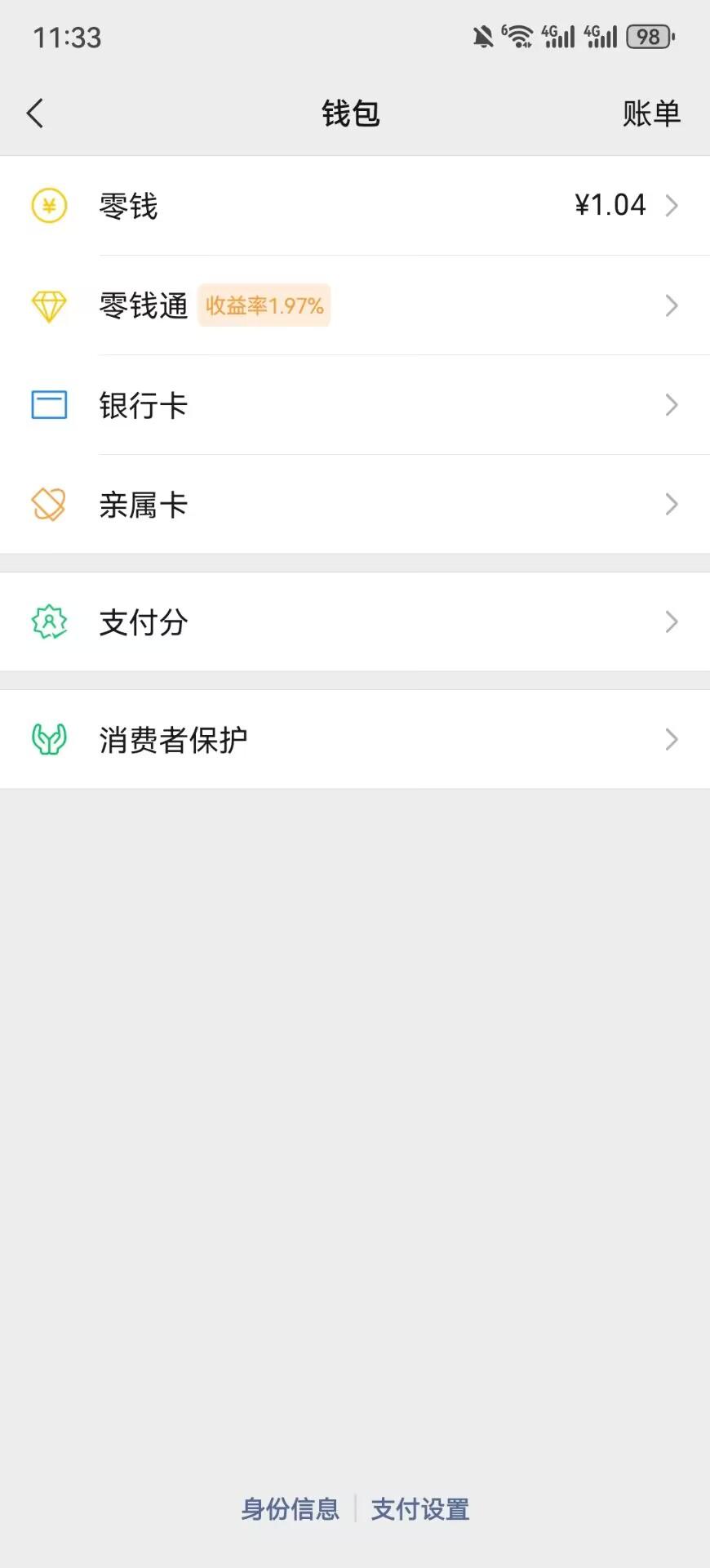Tap the 身份信息 link
710x1568 pixels.
[x=290, y=1508]
